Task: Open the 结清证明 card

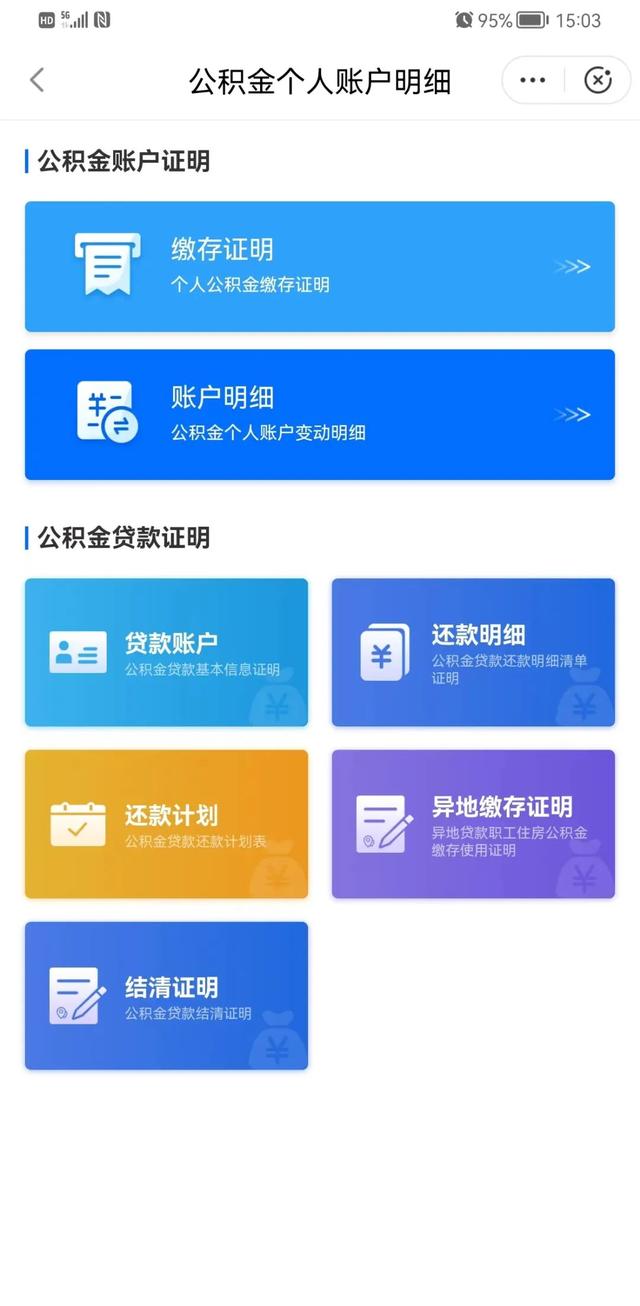Action: tap(166, 996)
